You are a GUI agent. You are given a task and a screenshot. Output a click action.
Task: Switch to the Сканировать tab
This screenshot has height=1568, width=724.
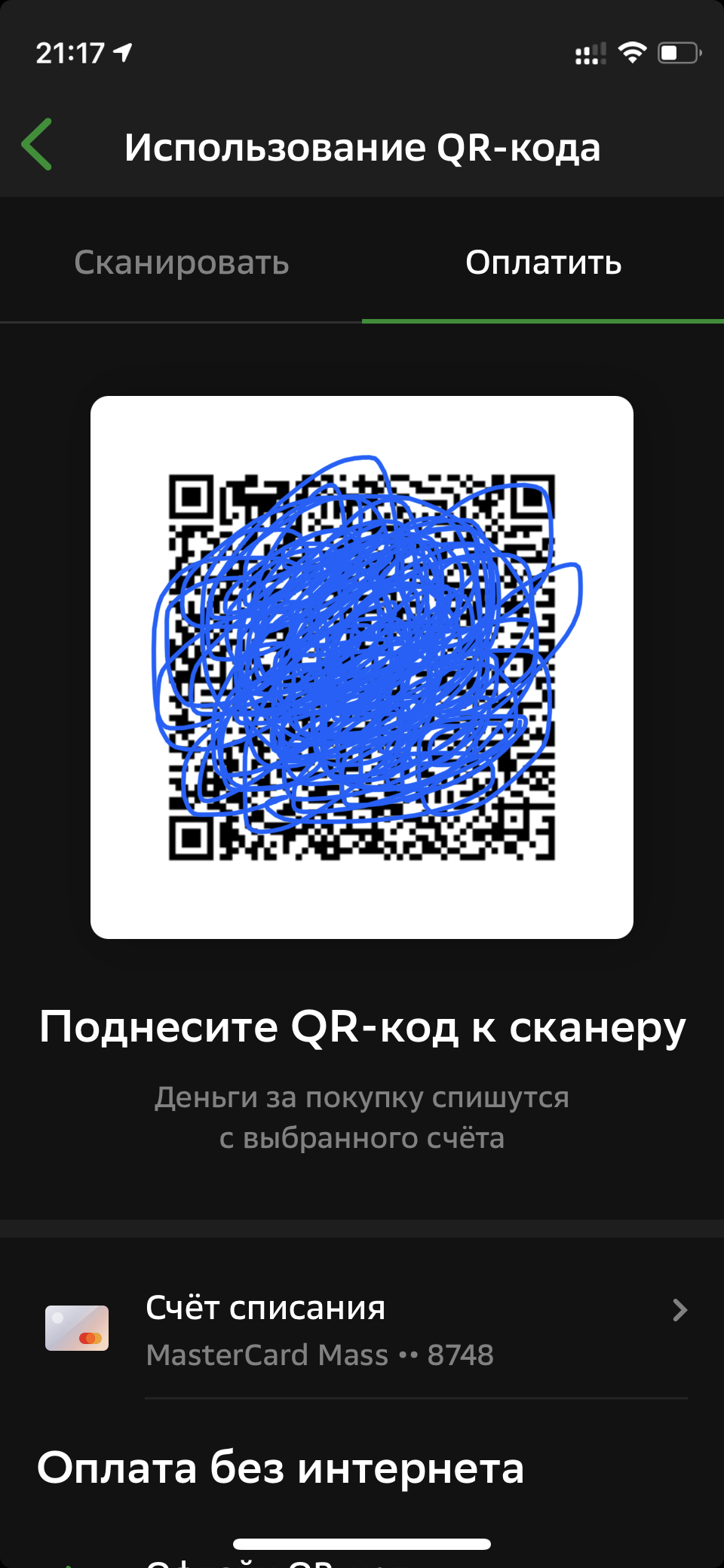(x=181, y=262)
